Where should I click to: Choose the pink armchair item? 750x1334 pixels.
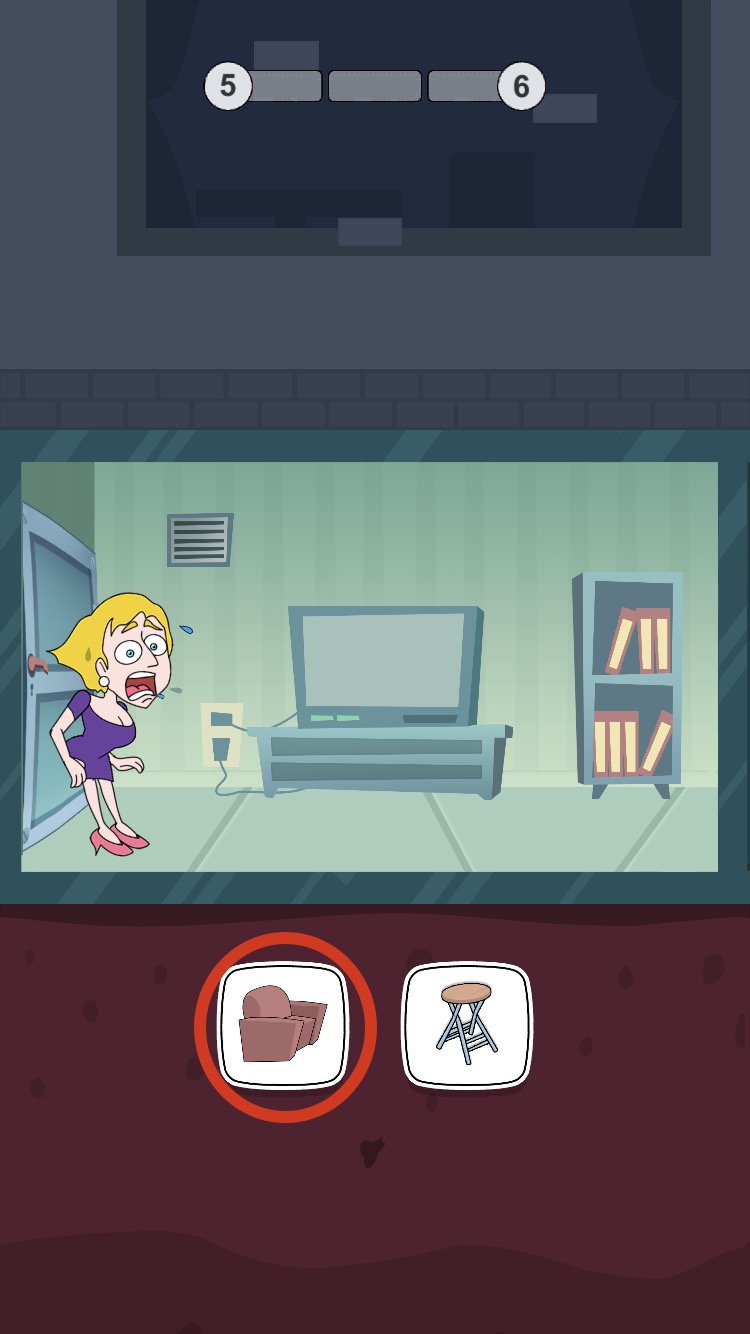coord(284,1026)
